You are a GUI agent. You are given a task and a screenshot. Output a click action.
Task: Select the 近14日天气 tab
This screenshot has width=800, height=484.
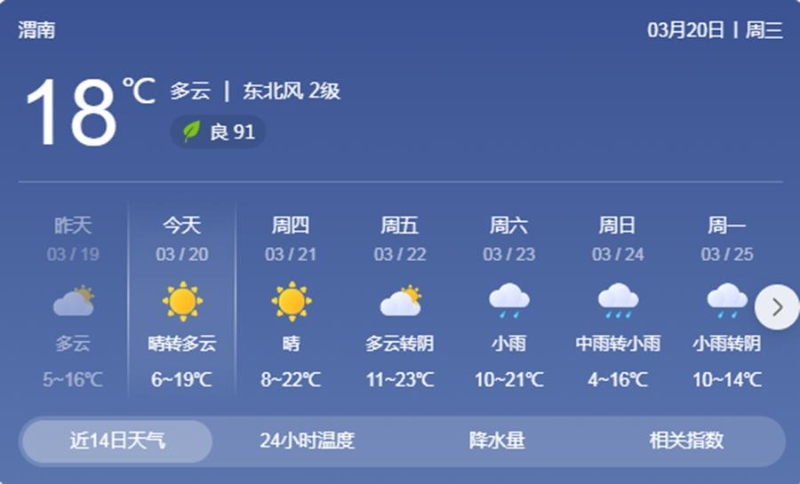117,441
